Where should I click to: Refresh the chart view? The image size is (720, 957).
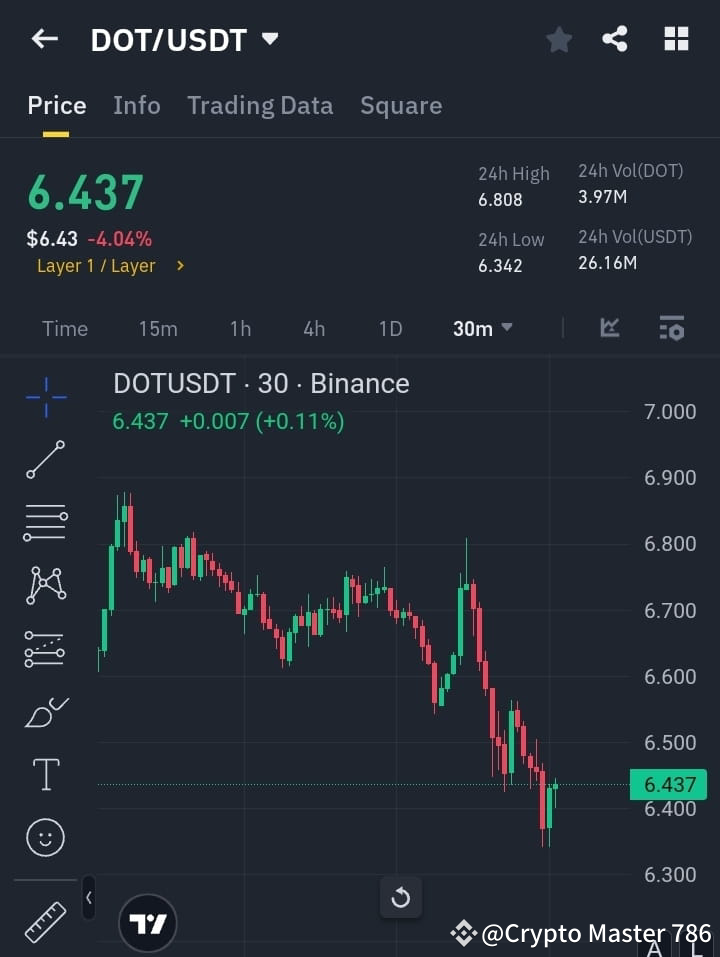point(401,898)
